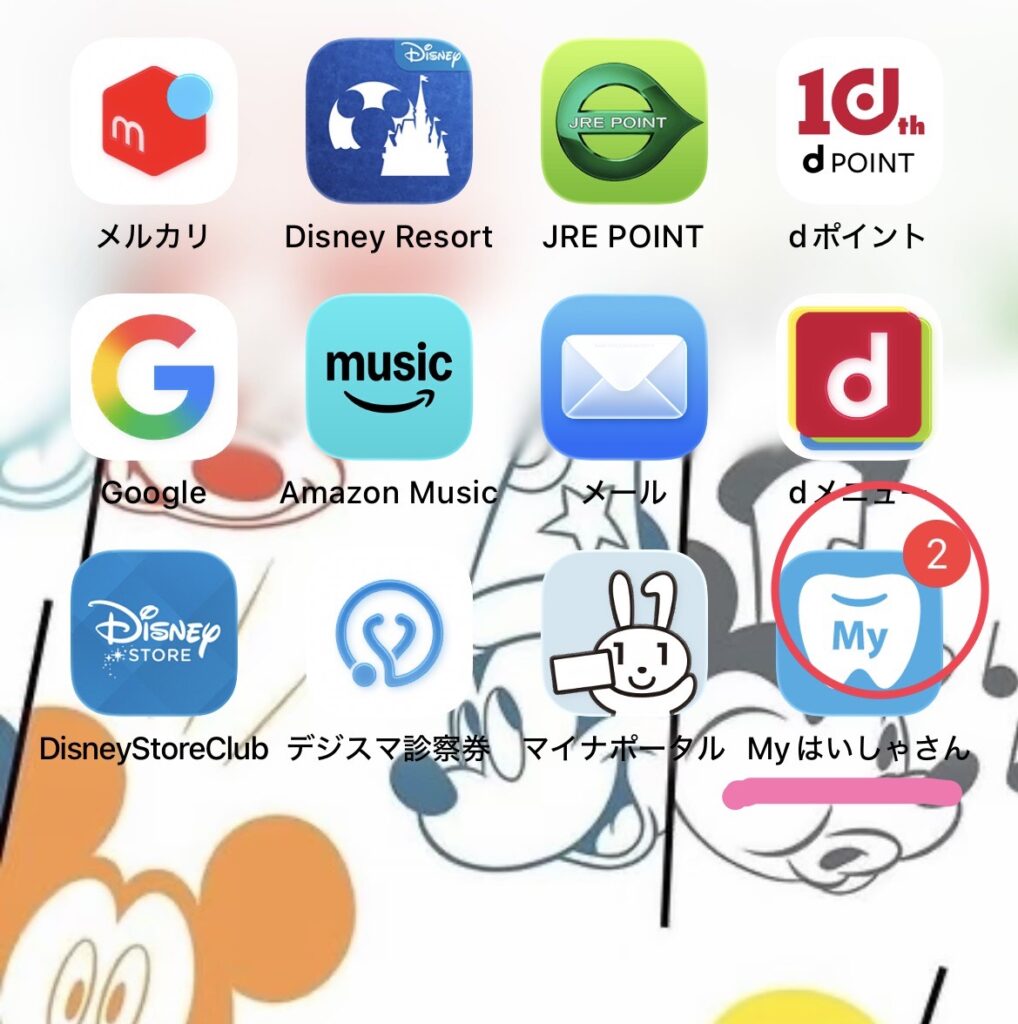Launch DisneyStoreClub app

[153, 633]
